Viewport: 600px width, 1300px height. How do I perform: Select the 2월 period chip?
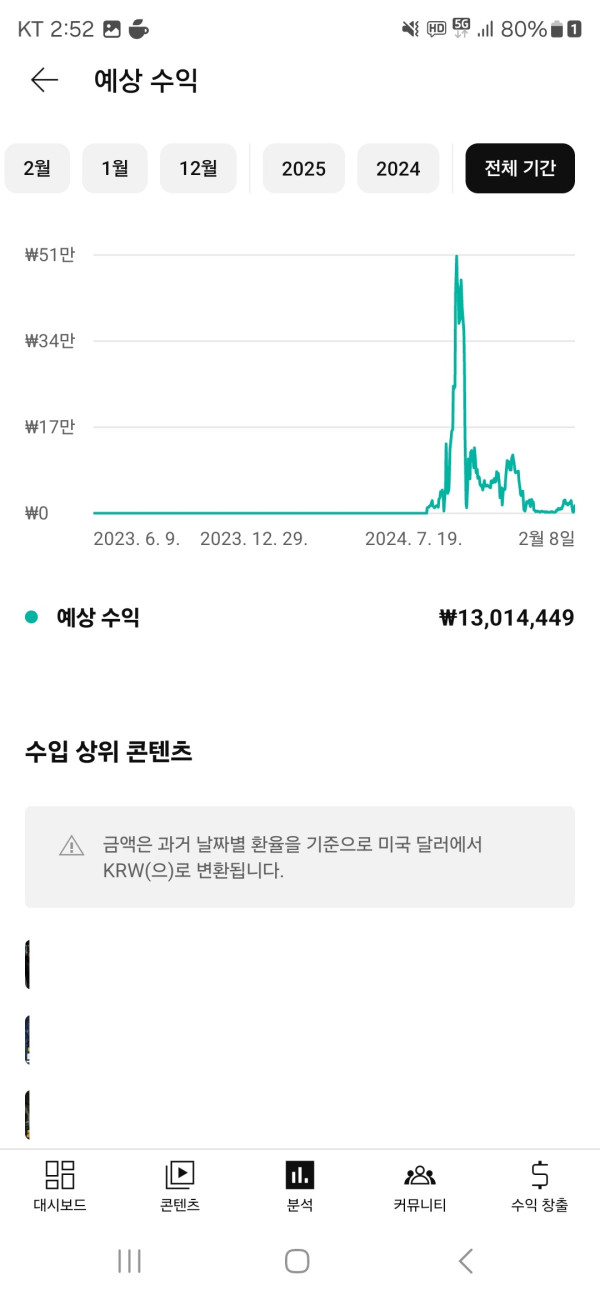(x=37, y=168)
